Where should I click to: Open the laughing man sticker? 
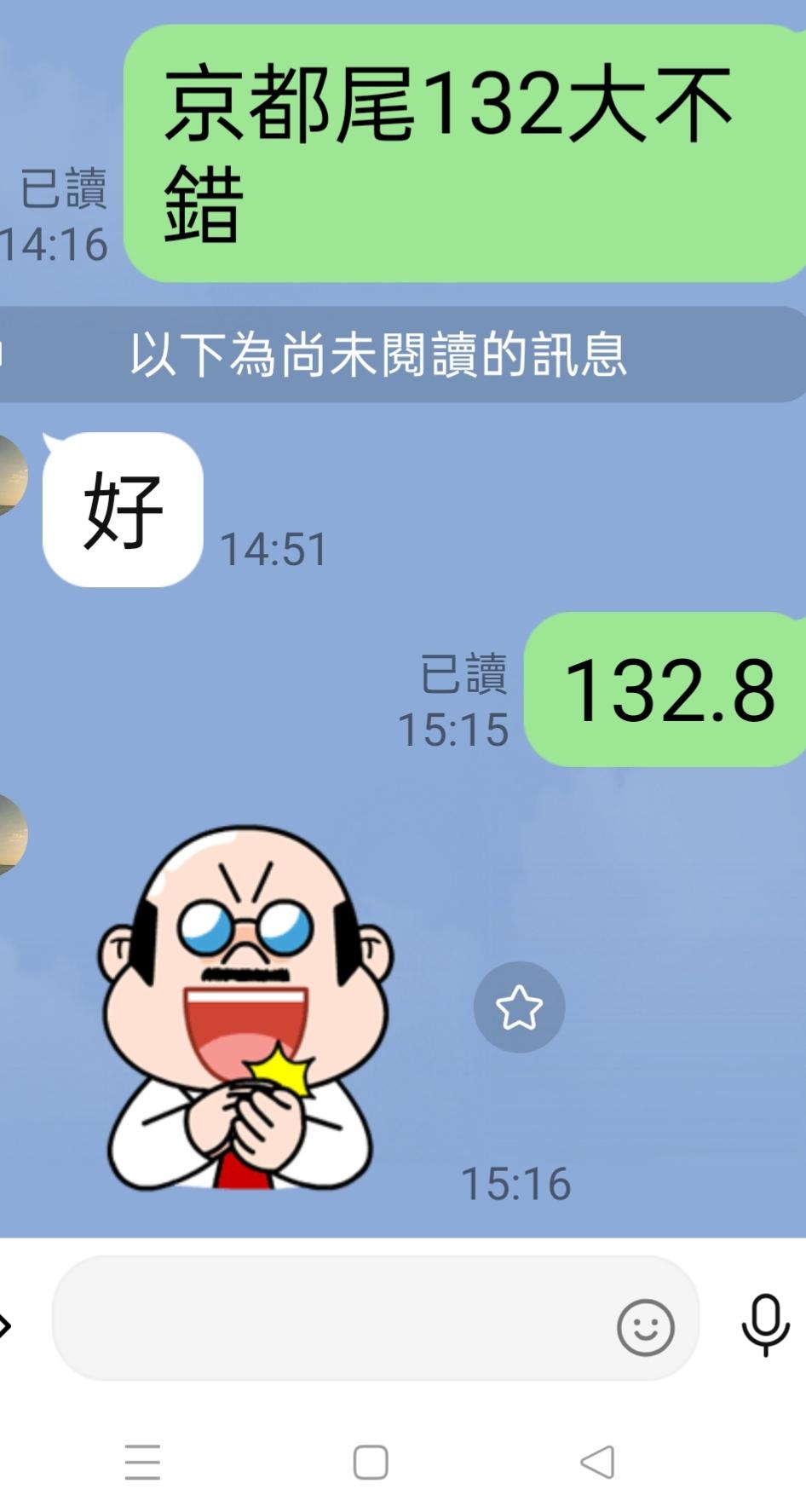245,1007
